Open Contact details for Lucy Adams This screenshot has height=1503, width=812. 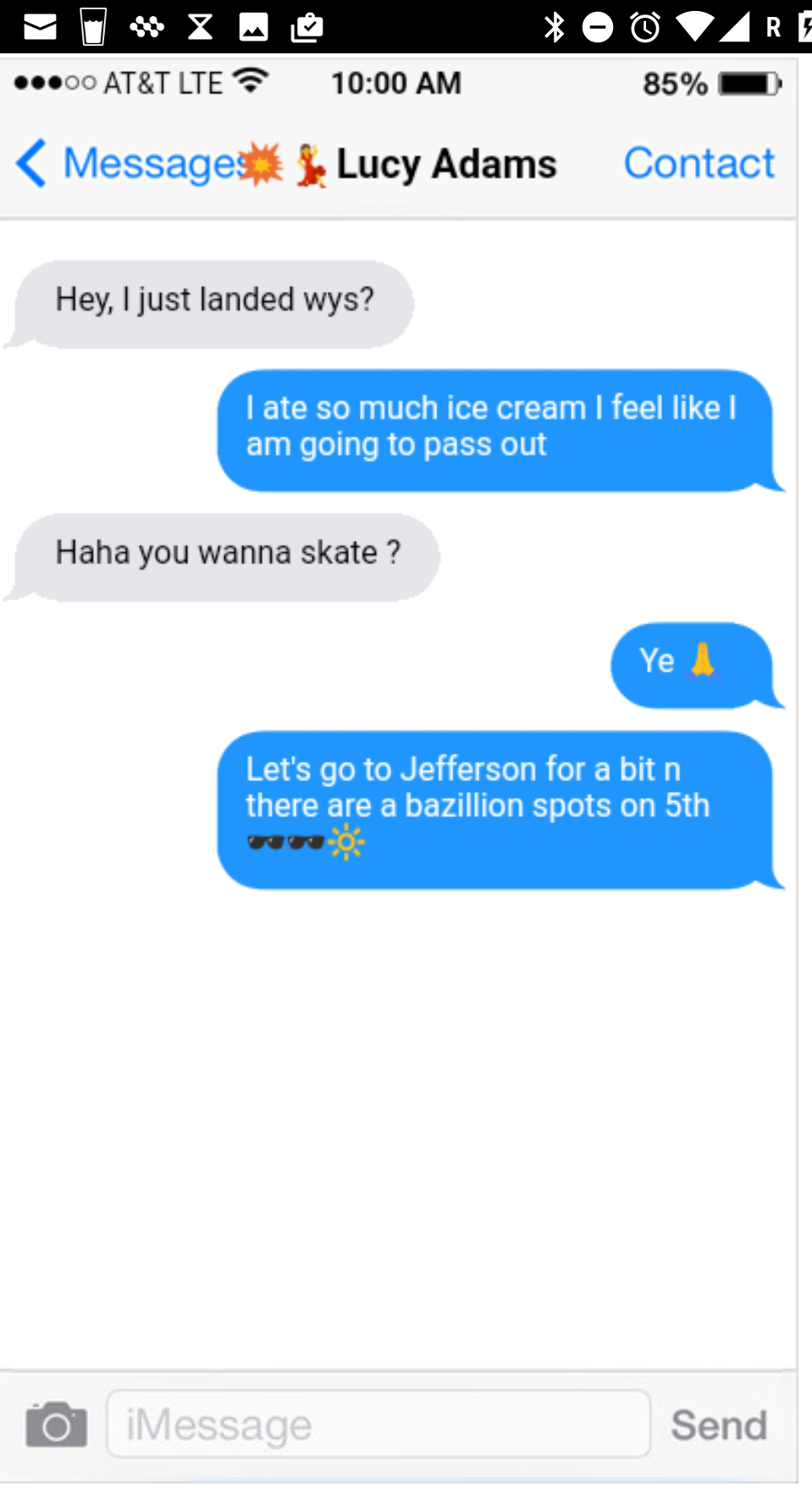coord(699,163)
